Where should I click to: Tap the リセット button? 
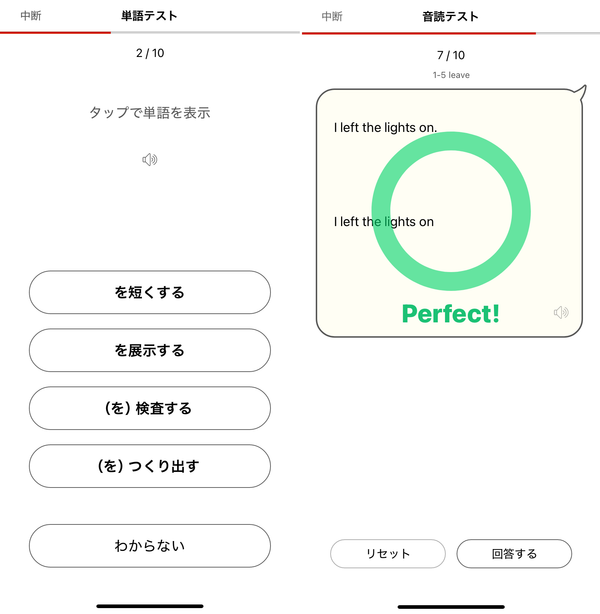click(x=388, y=554)
